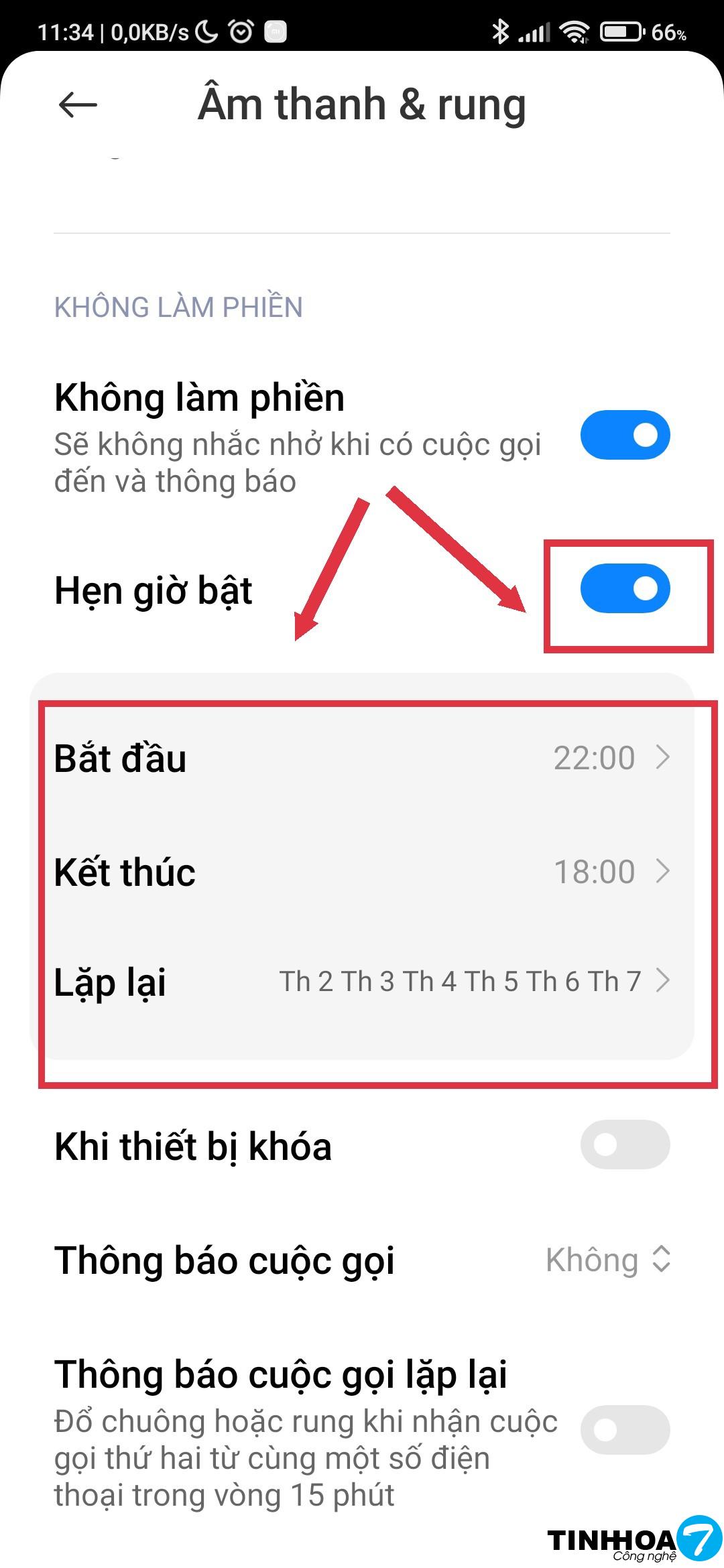This screenshot has height=1568, width=724.
Task: Expand Thông báo cuộc gọi dropdown
Action: (607, 1260)
